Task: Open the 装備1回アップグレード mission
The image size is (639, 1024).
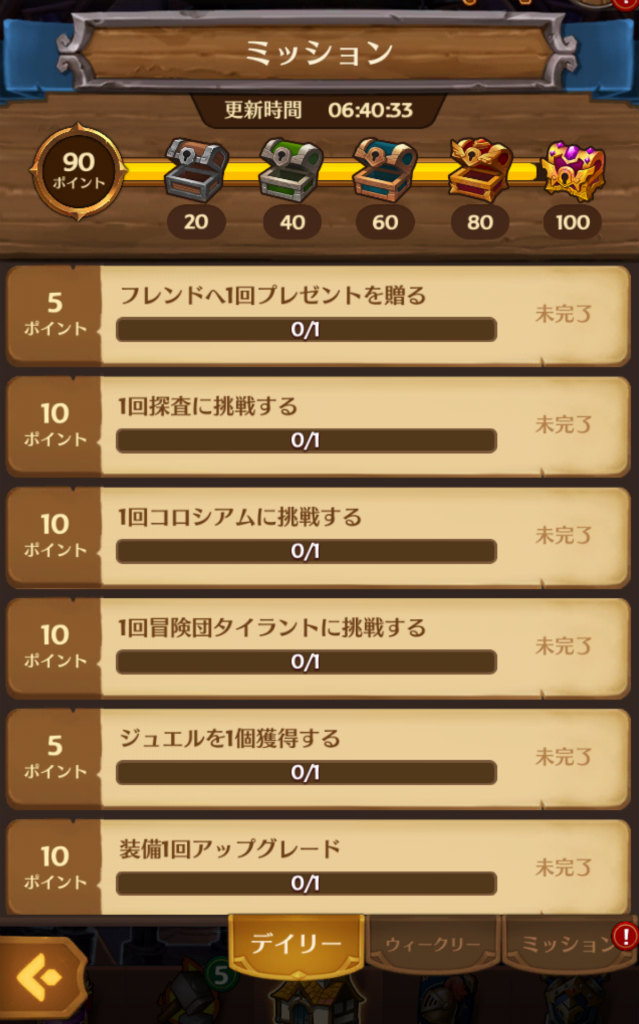Action: point(320,868)
